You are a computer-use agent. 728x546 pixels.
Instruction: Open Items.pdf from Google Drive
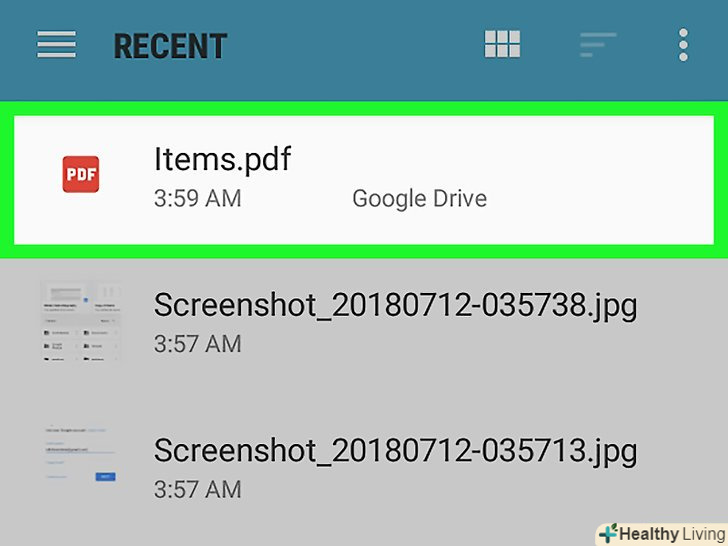coord(364,179)
